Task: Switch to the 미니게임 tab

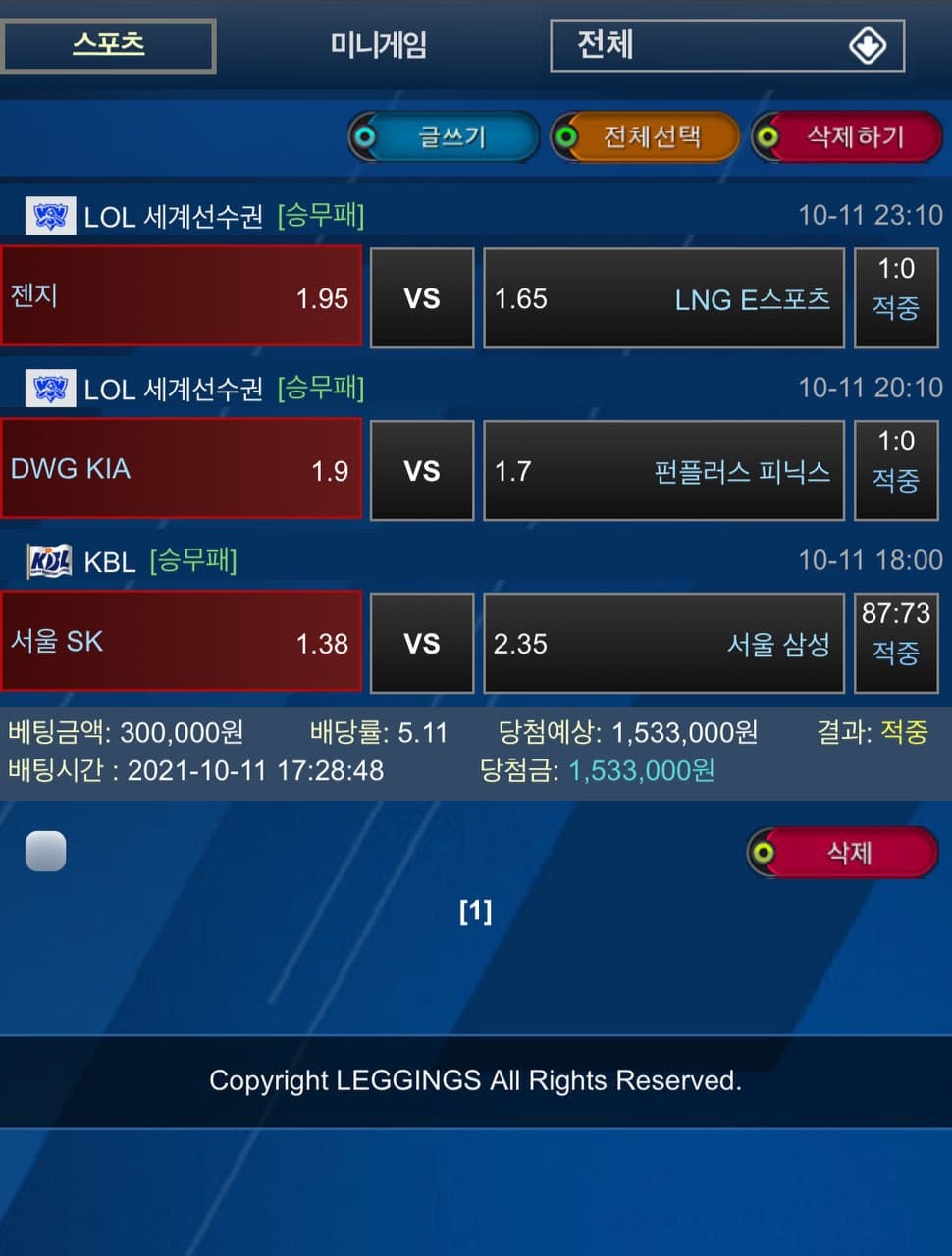Action: pos(378,45)
